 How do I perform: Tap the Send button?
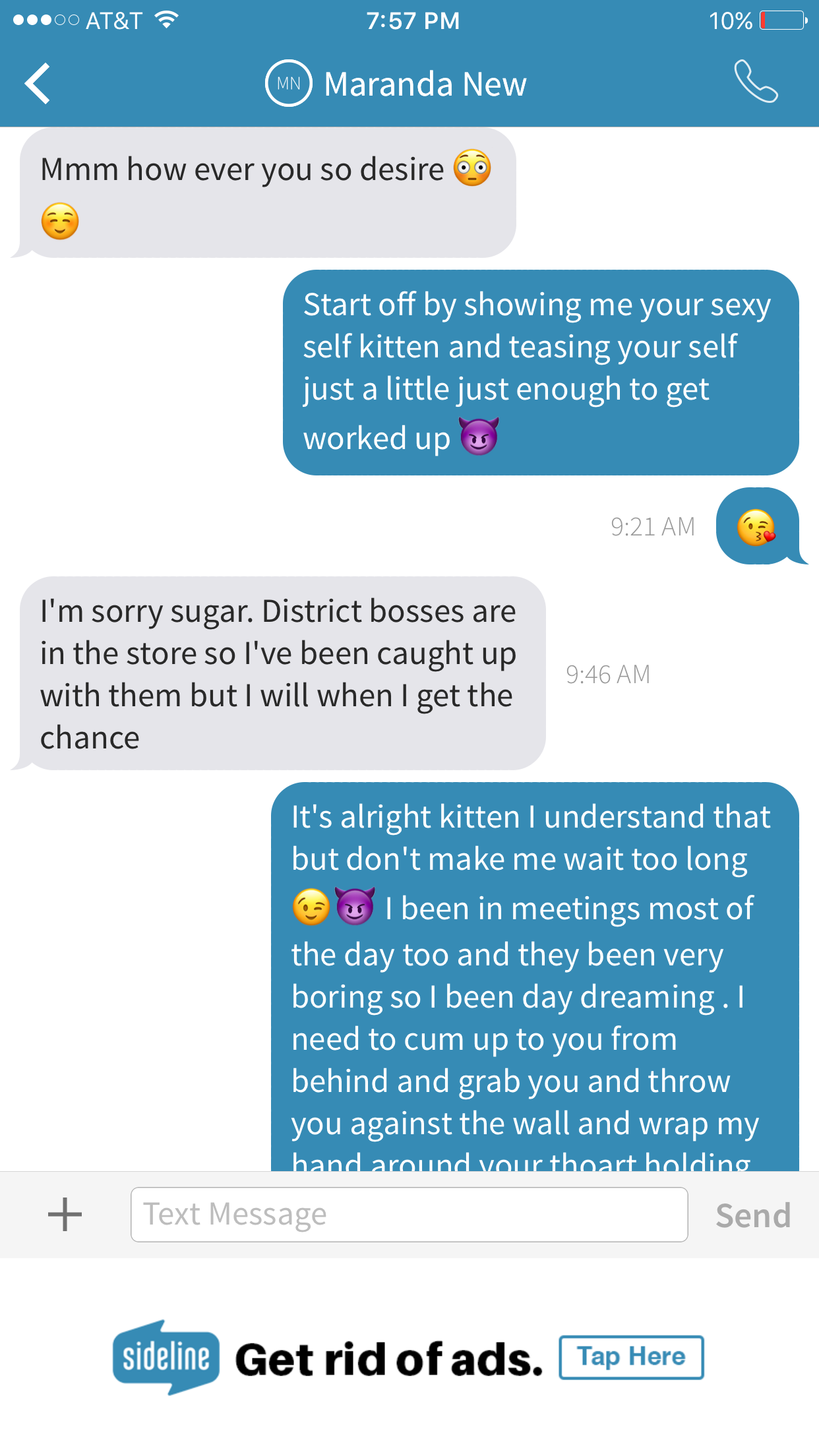753,1215
